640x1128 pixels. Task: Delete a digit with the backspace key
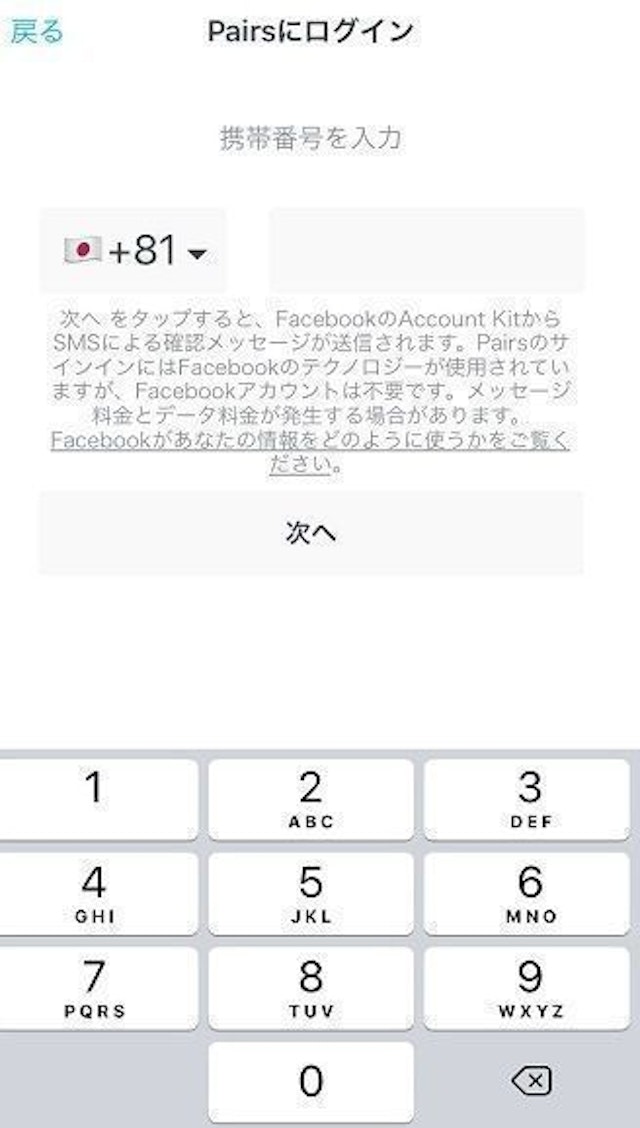(x=530, y=1080)
